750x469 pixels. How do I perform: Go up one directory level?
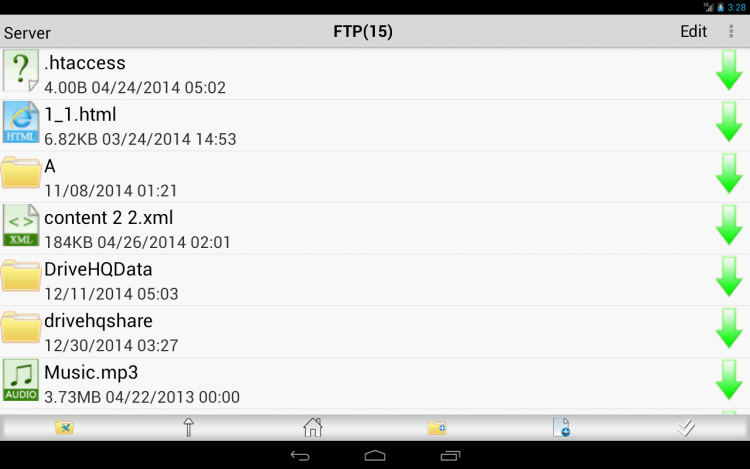pos(187,428)
